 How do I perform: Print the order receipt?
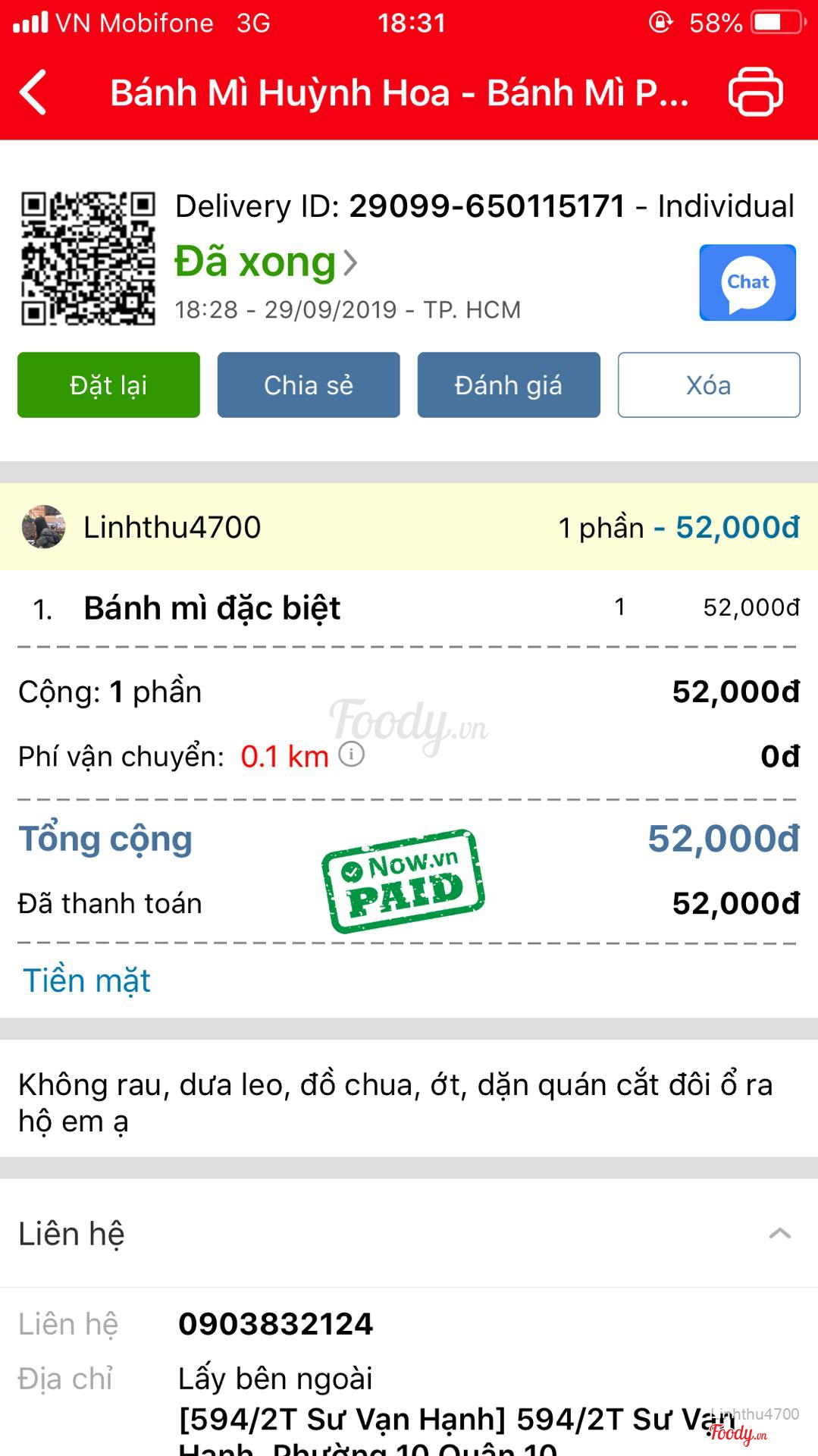755,92
